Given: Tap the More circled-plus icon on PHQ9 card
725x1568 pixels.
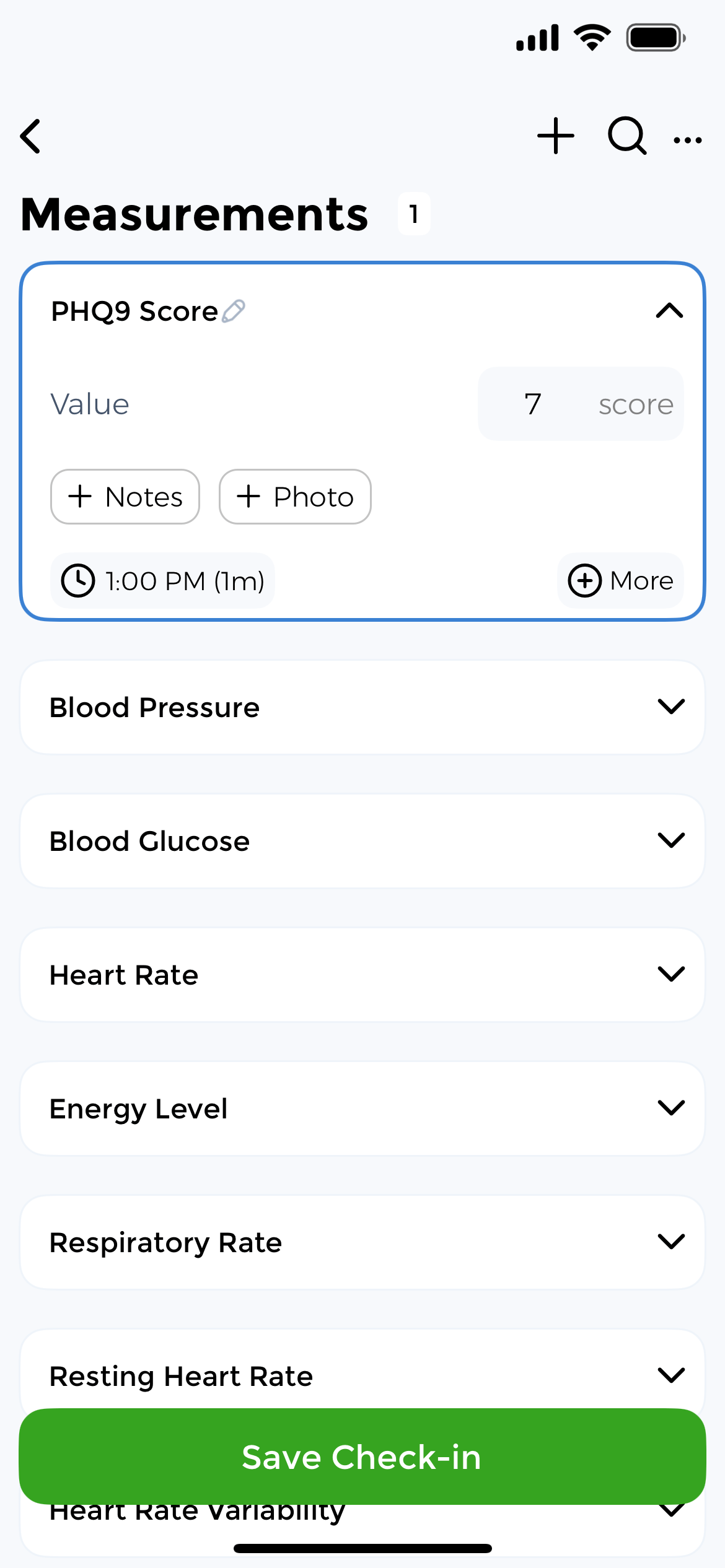Looking at the screenshot, I should click(584, 581).
